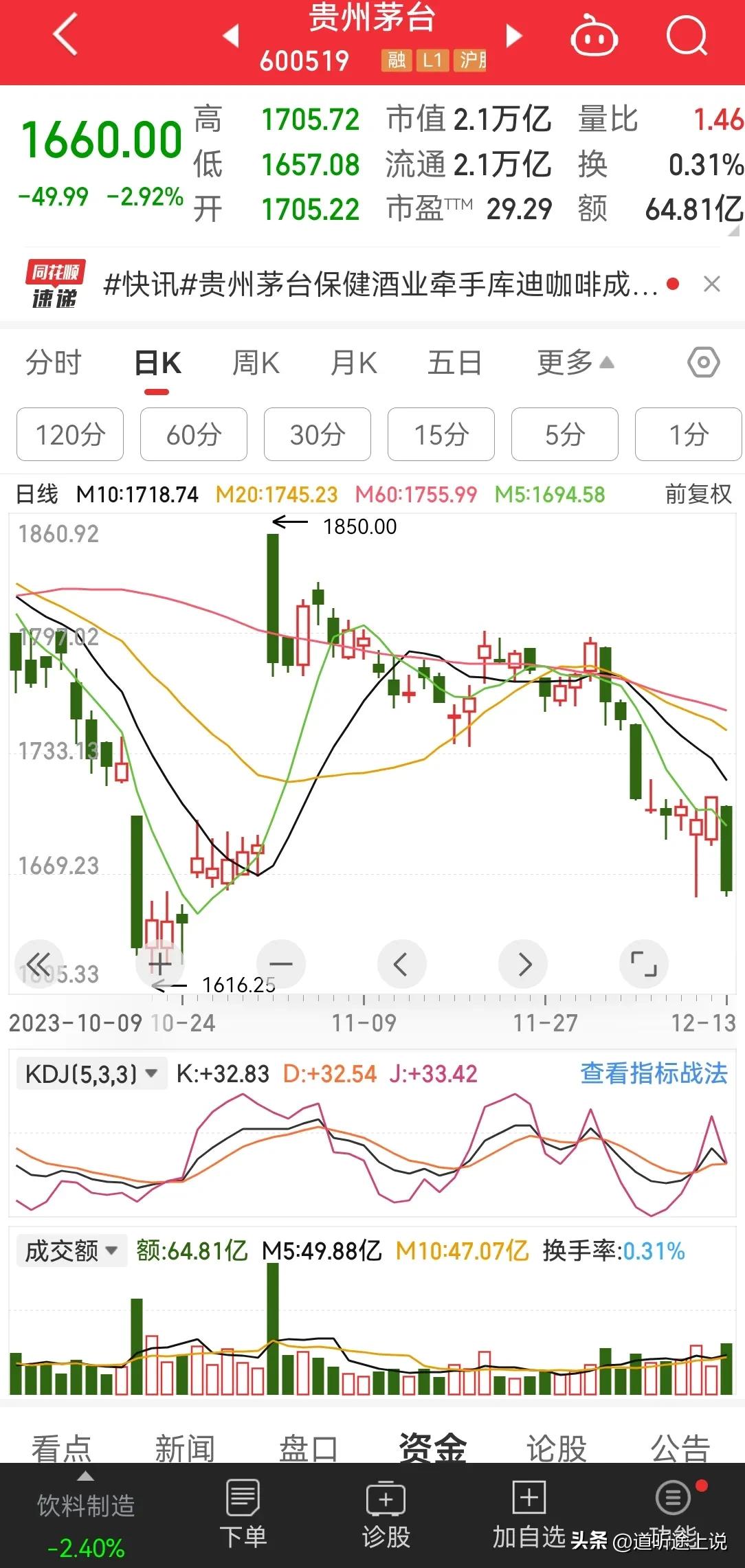Go back using the top-left arrow

pyautogui.click(x=65, y=35)
